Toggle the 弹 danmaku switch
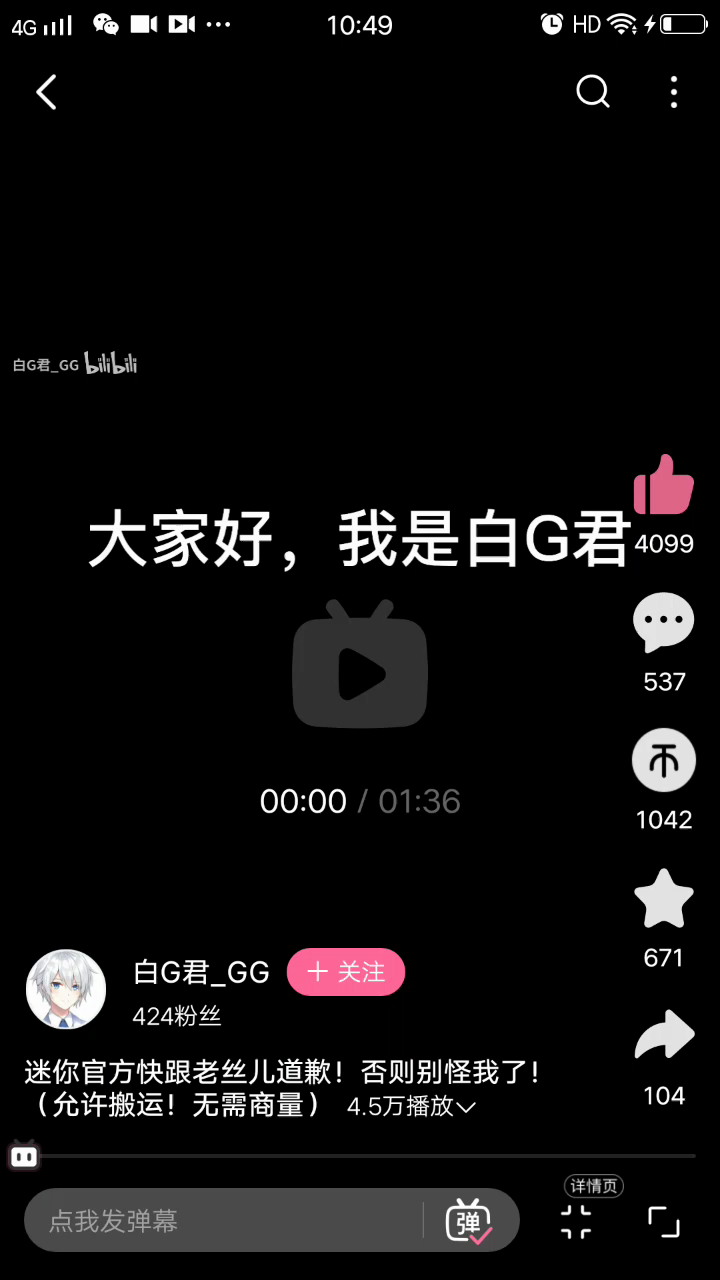Image resolution: width=720 pixels, height=1280 pixels. (x=468, y=1221)
